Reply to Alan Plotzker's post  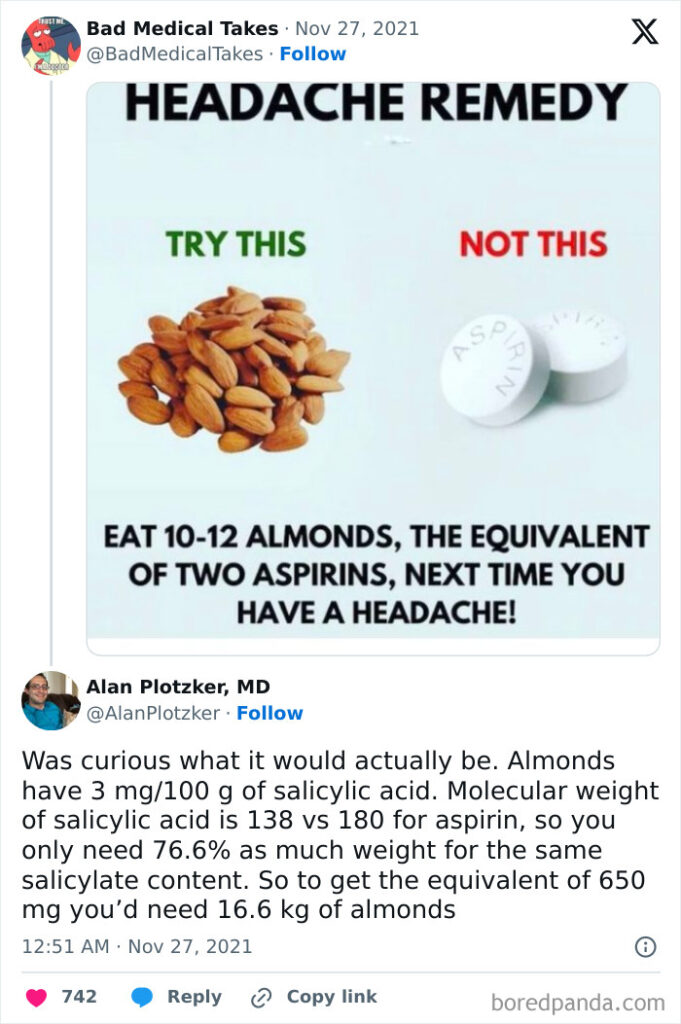(x=176, y=997)
